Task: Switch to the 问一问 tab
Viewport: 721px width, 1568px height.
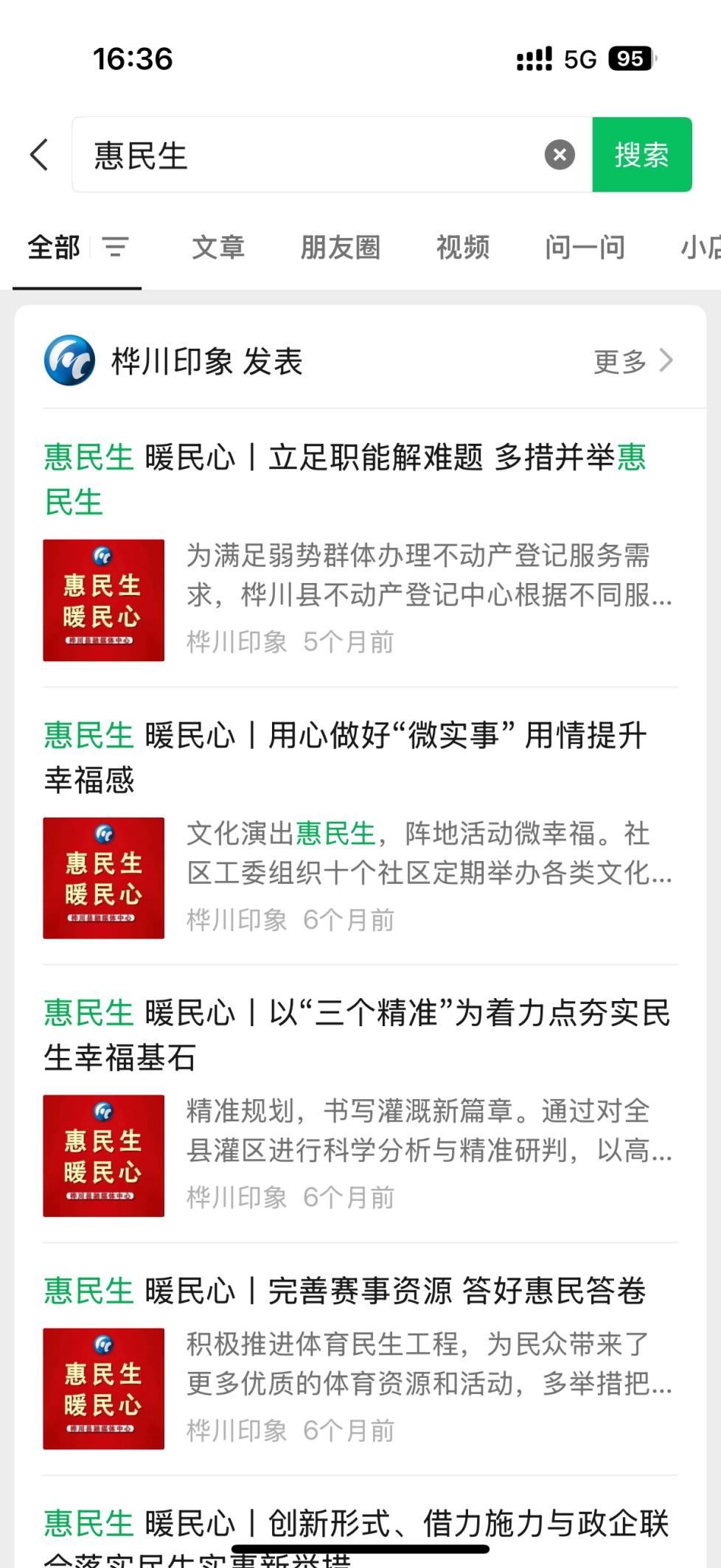Action: pyautogui.click(x=585, y=248)
